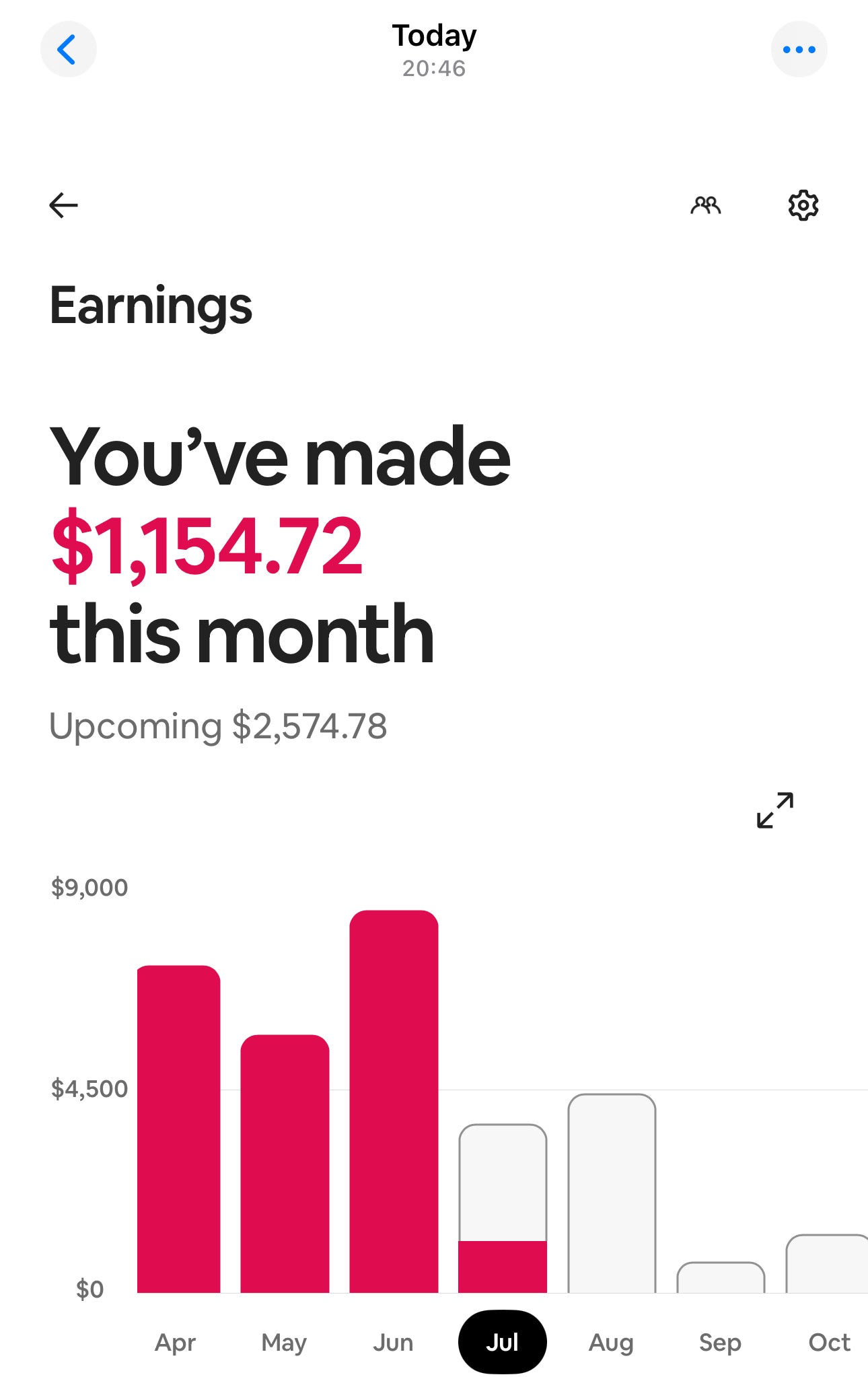
Task: Show Sep earnings
Action: (720, 1342)
